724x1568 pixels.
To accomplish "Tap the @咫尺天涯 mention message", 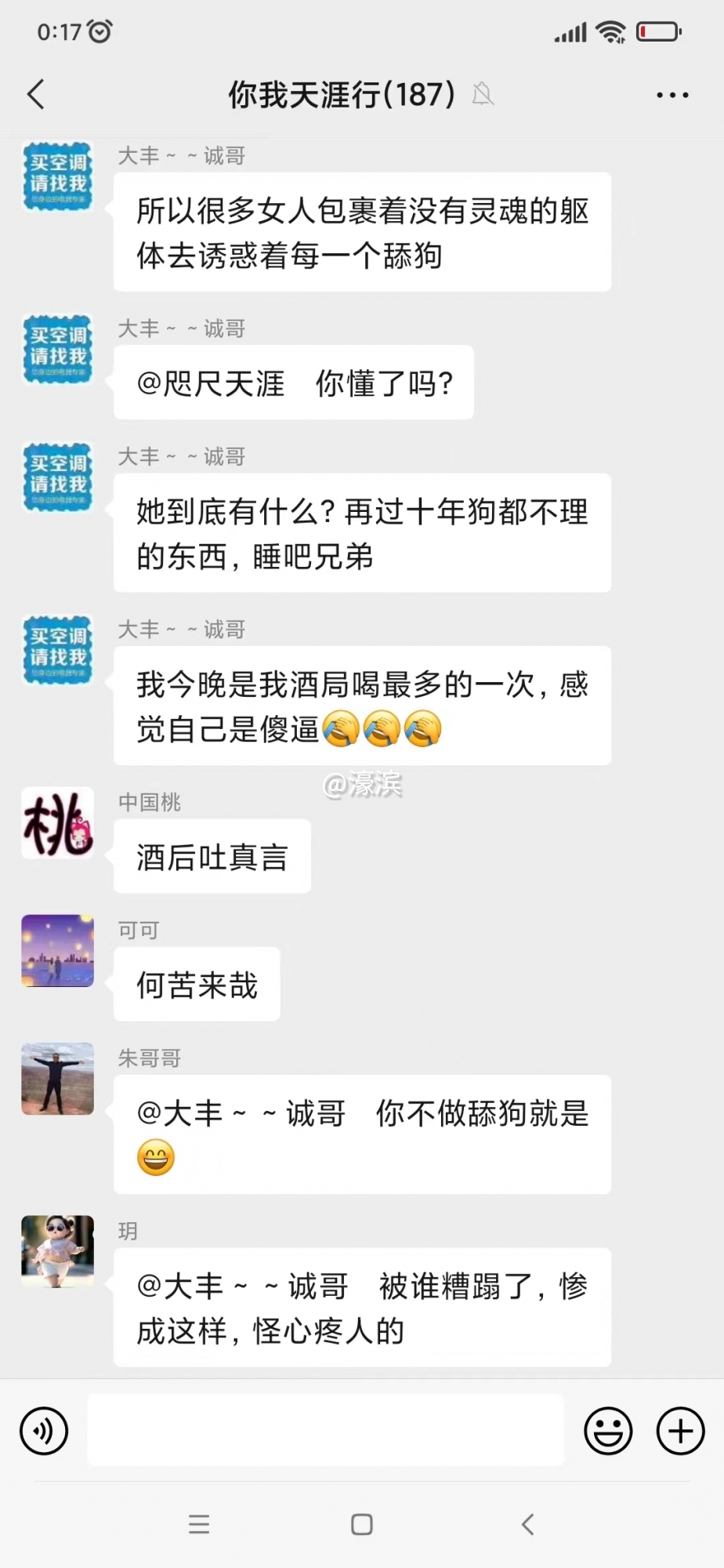I will tap(294, 383).
